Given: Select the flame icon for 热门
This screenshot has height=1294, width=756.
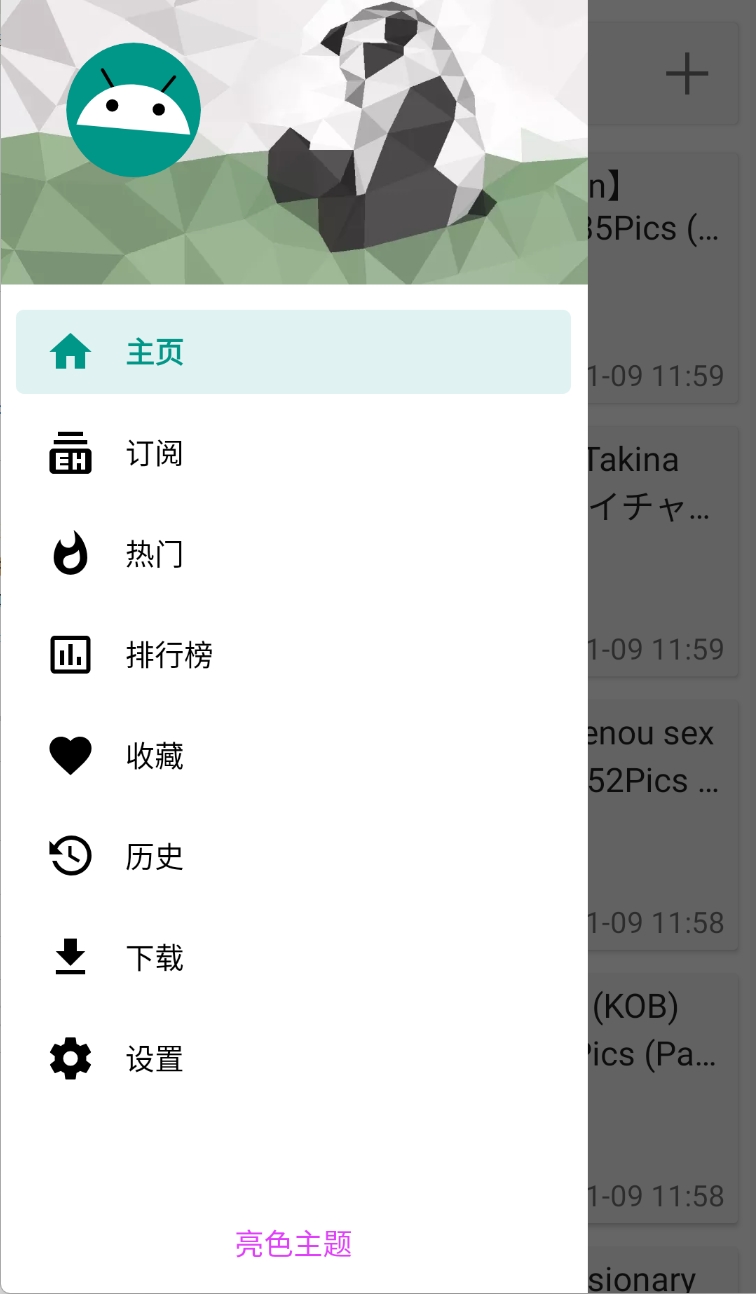Looking at the screenshot, I should point(68,554).
